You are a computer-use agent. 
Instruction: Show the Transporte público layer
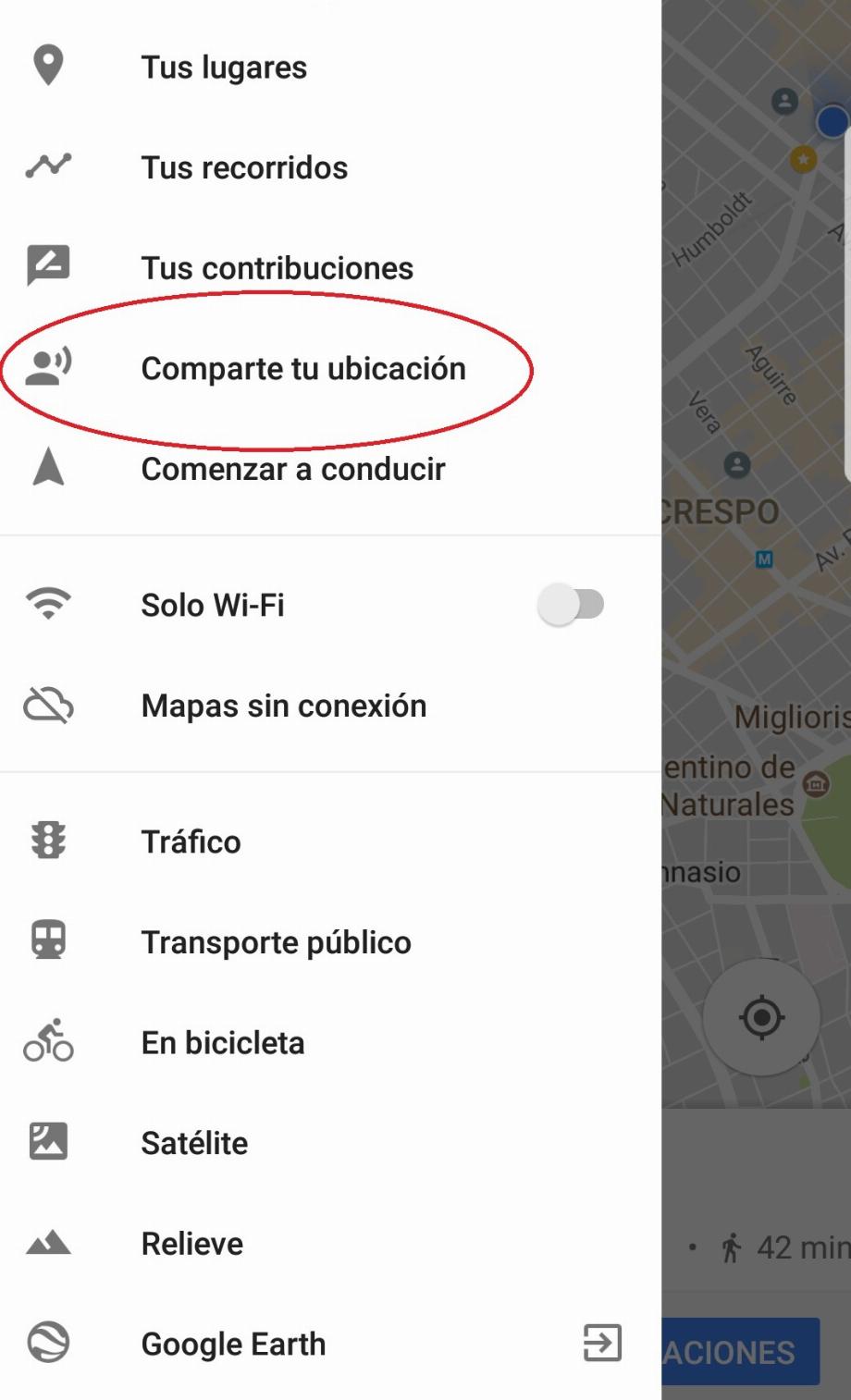tap(276, 943)
